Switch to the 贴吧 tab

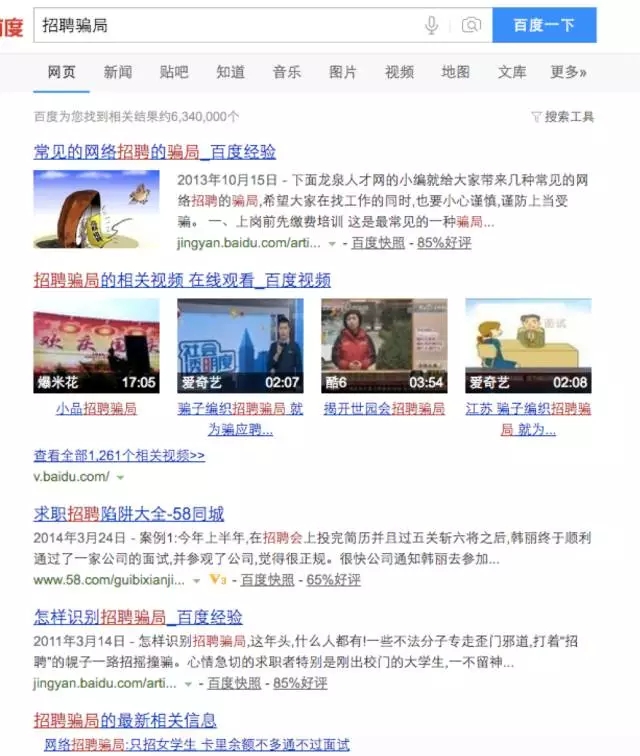pos(174,72)
